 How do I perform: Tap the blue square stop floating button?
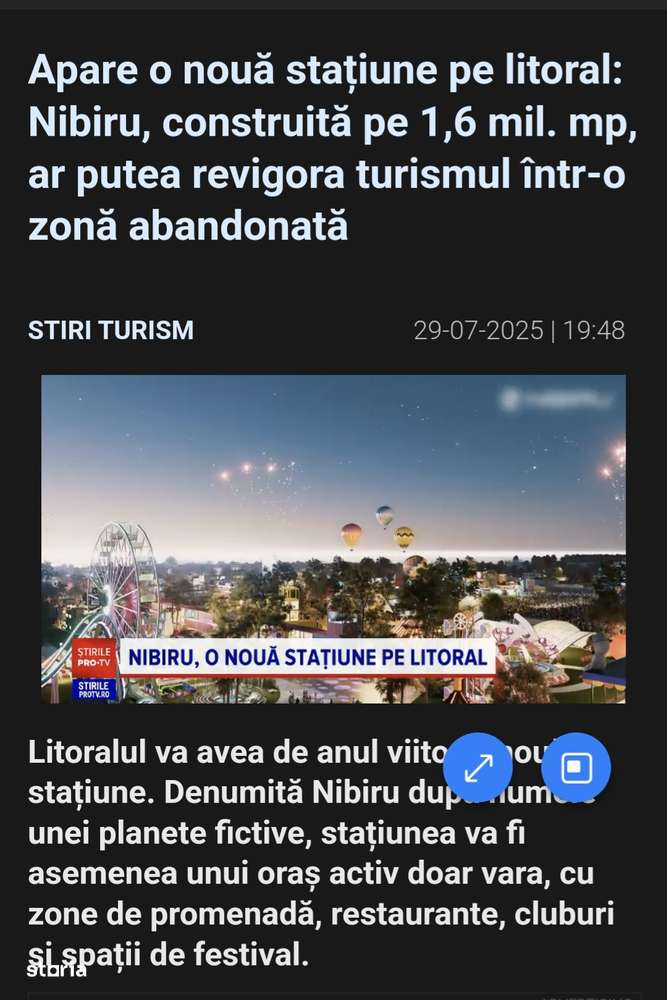click(x=576, y=768)
